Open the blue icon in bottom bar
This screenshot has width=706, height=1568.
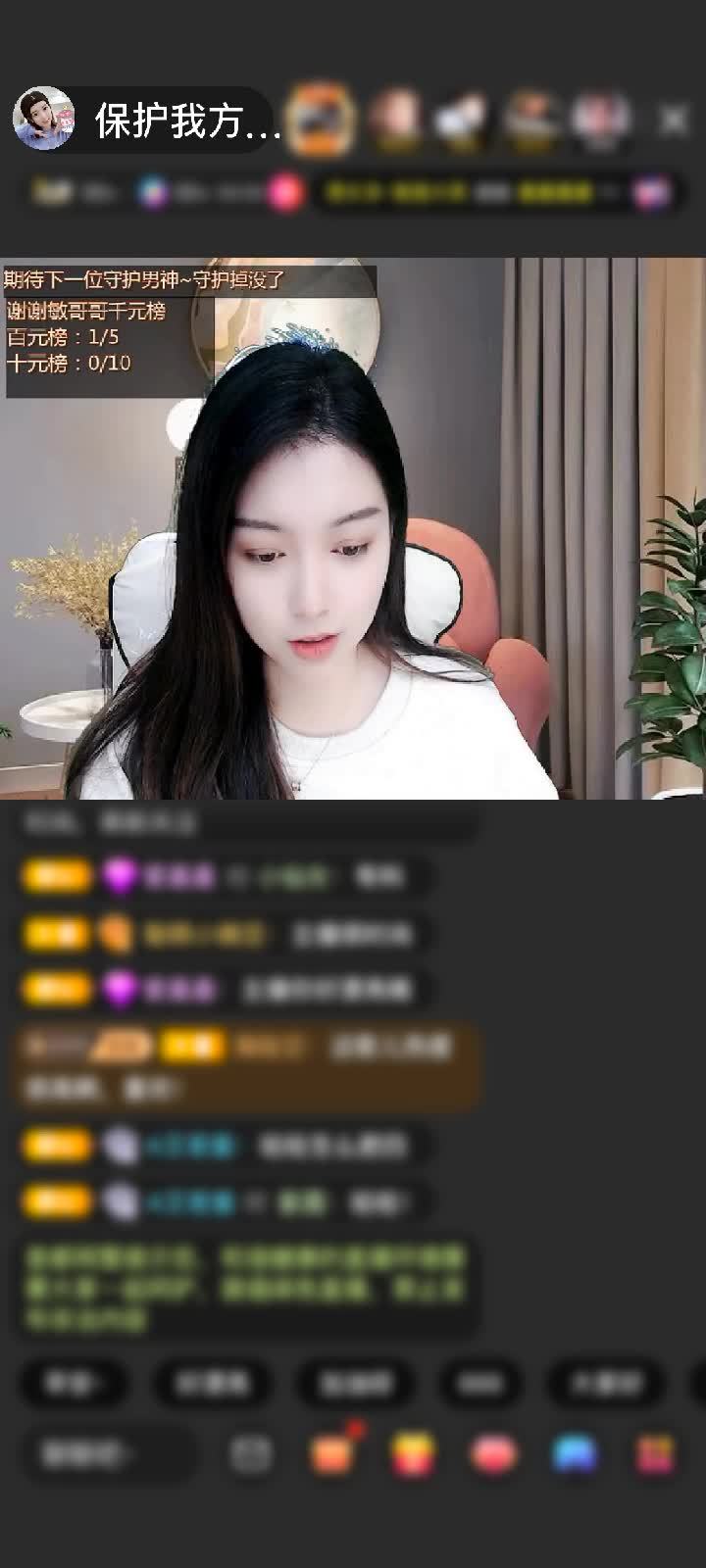pos(575,1454)
